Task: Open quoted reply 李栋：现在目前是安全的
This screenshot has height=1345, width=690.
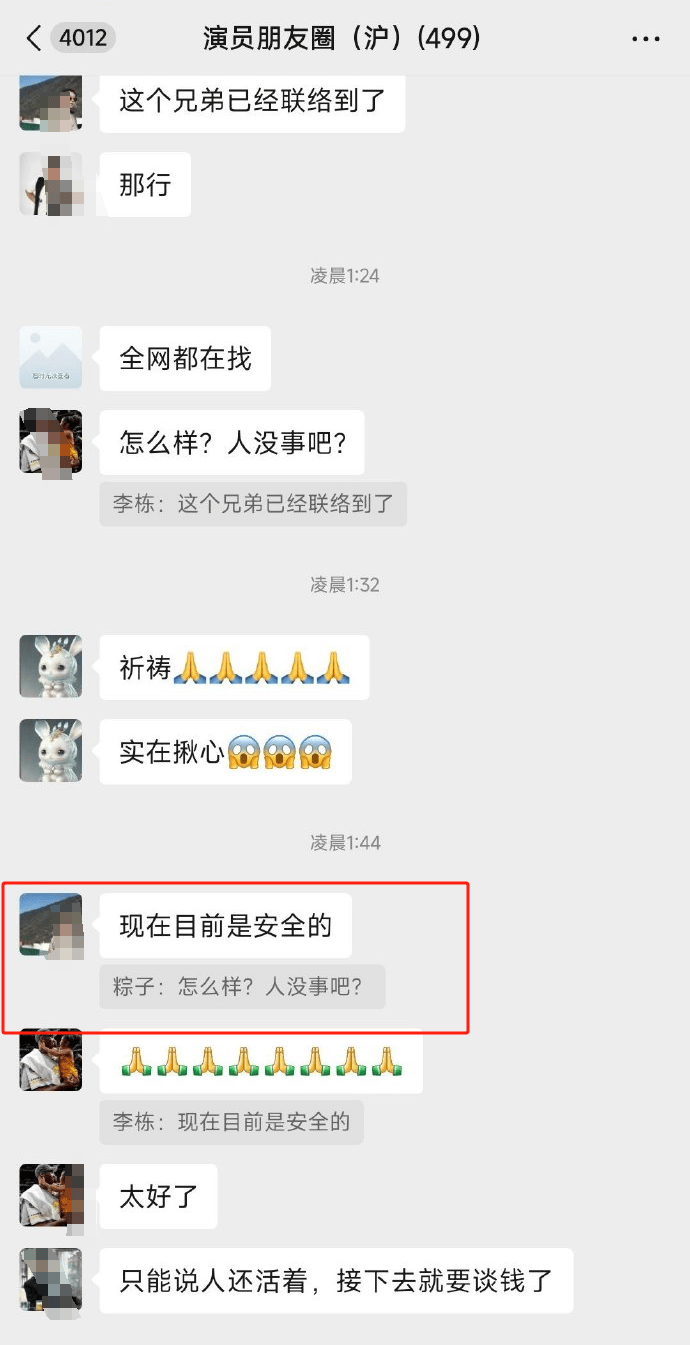Action: pos(231,1122)
